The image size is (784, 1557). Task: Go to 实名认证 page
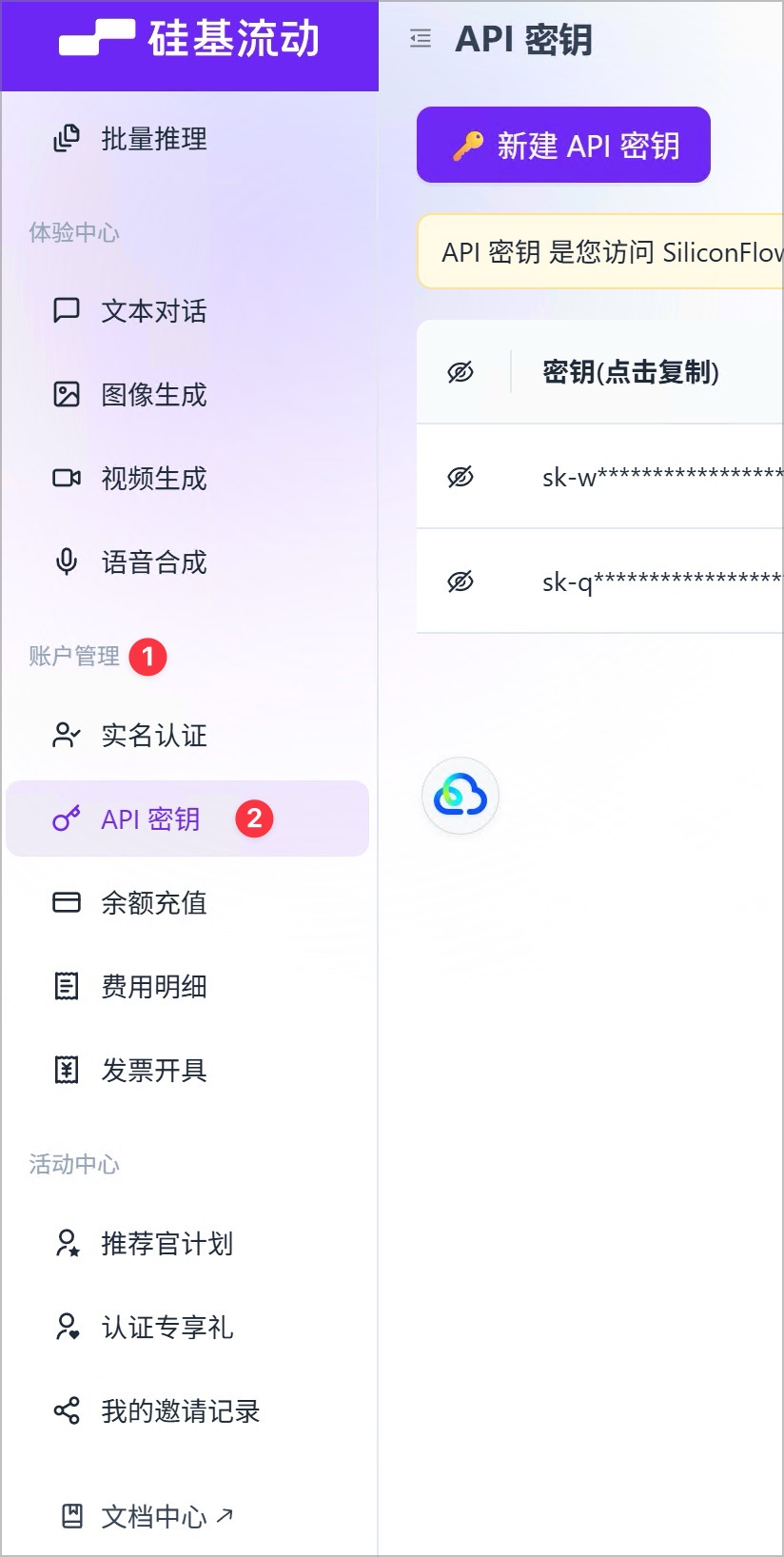152,736
